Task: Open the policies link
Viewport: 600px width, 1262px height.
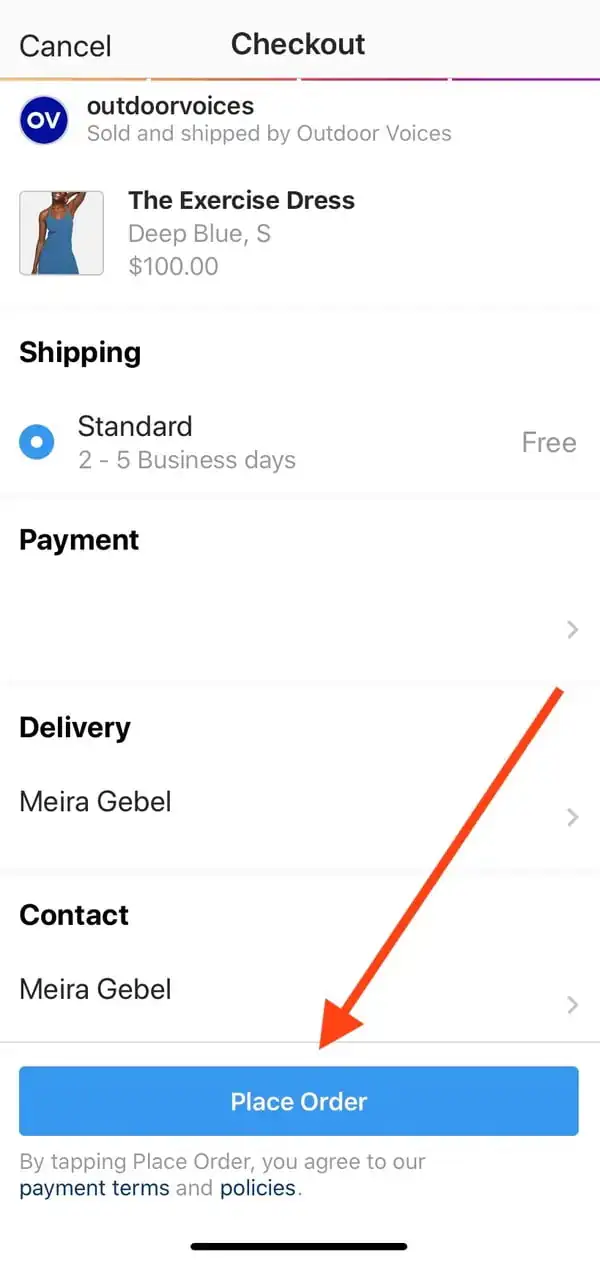Action: click(258, 1189)
